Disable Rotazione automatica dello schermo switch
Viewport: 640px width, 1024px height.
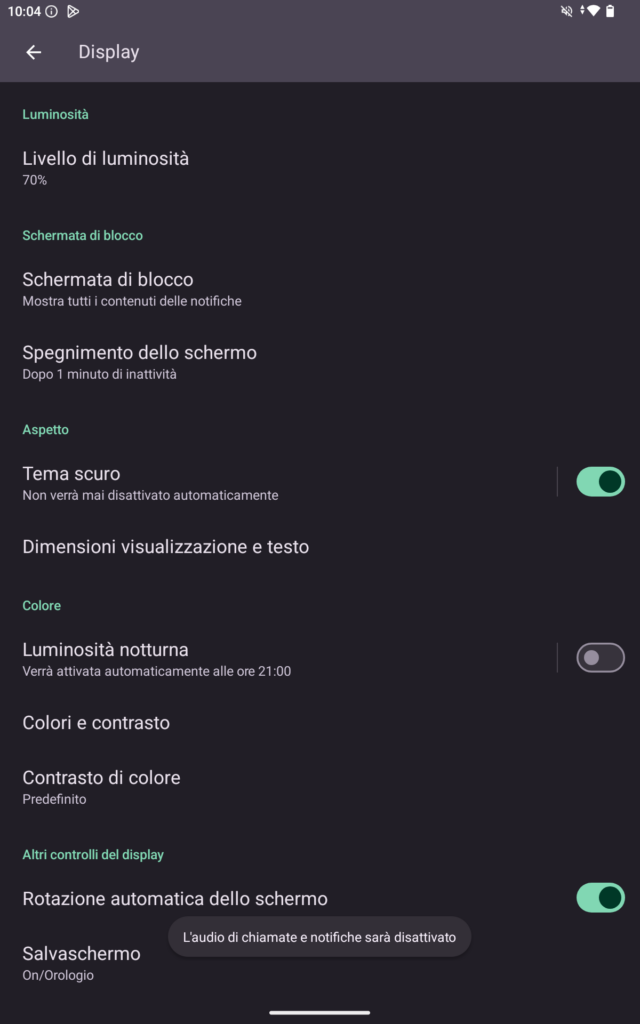(x=600, y=898)
